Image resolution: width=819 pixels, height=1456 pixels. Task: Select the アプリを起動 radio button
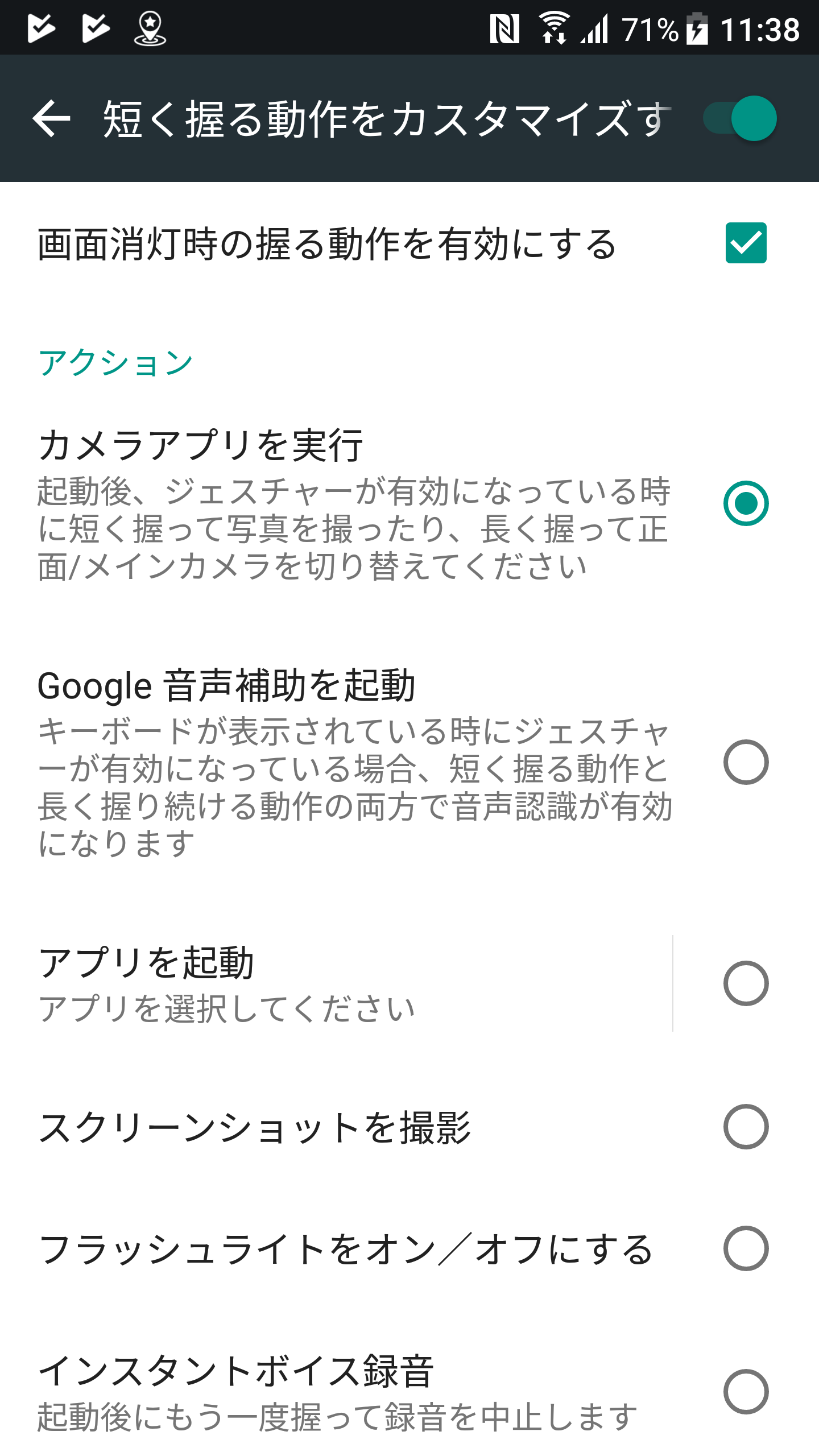point(746,983)
